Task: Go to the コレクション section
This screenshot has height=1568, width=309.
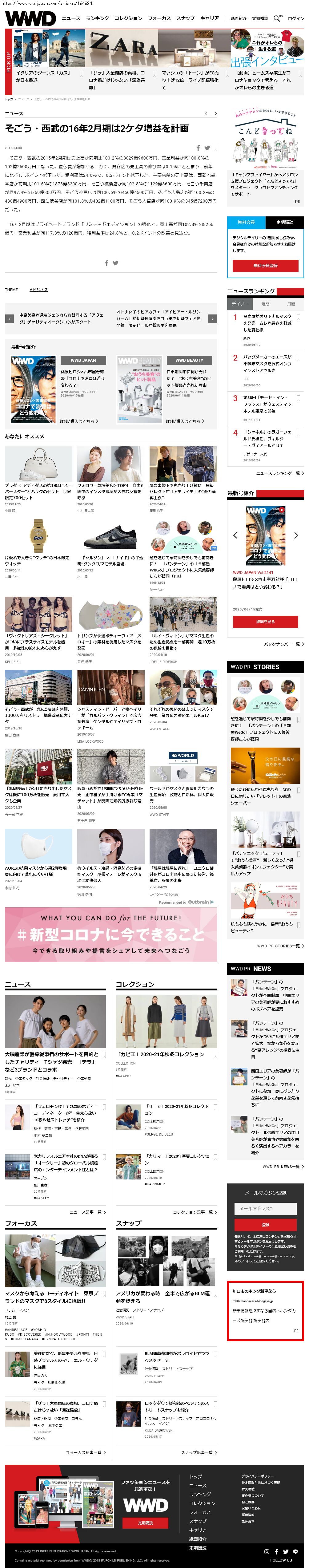Action: (128, 18)
